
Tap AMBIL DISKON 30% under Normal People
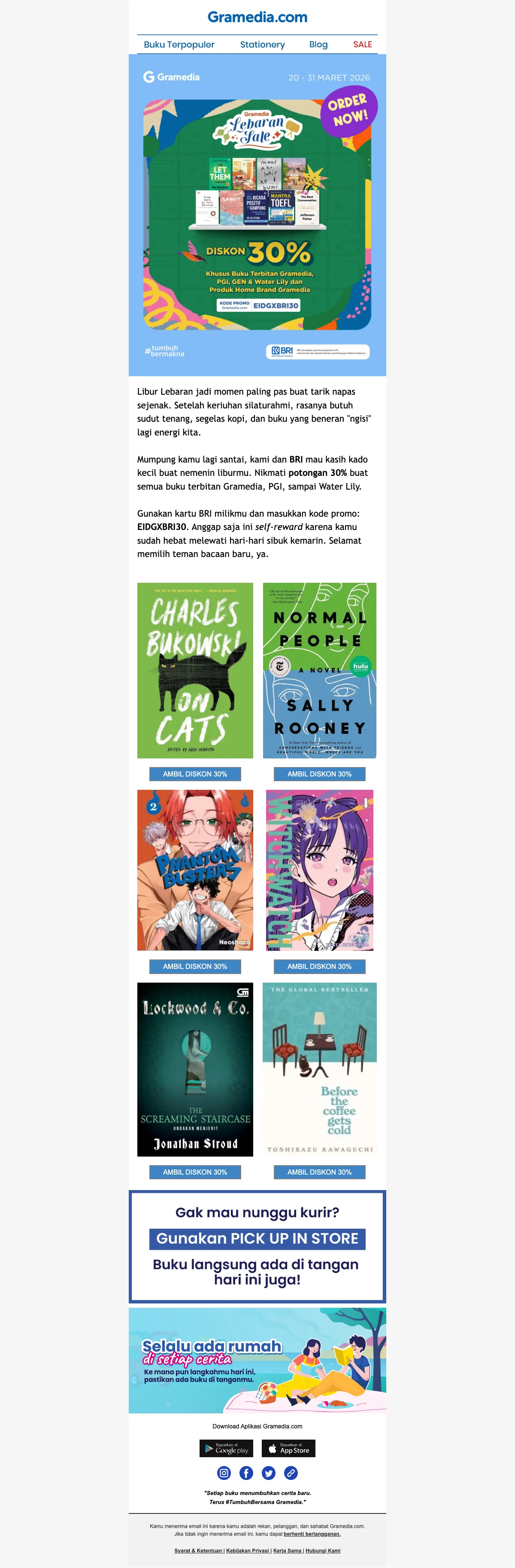(x=319, y=773)
